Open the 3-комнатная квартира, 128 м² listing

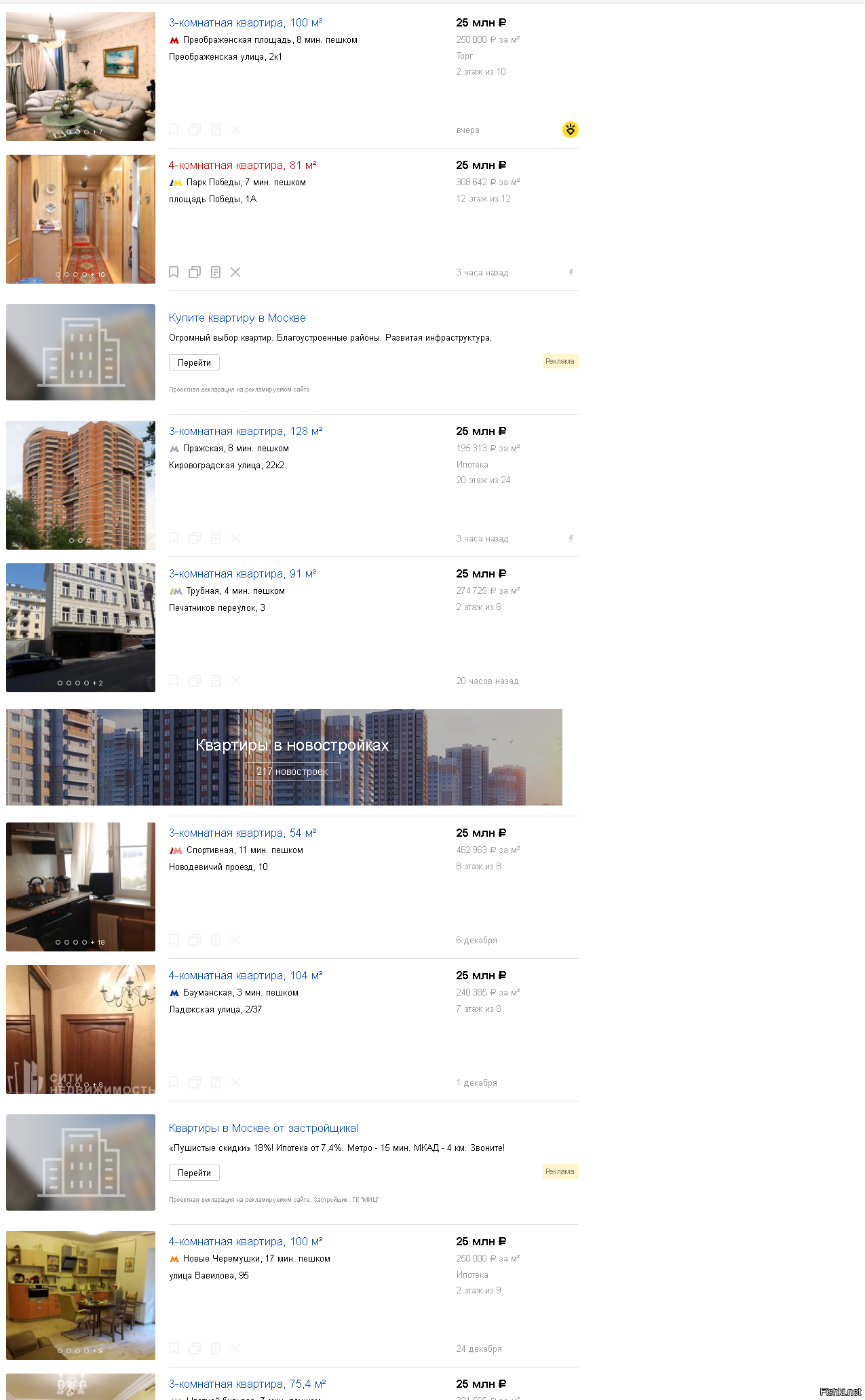pos(246,432)
